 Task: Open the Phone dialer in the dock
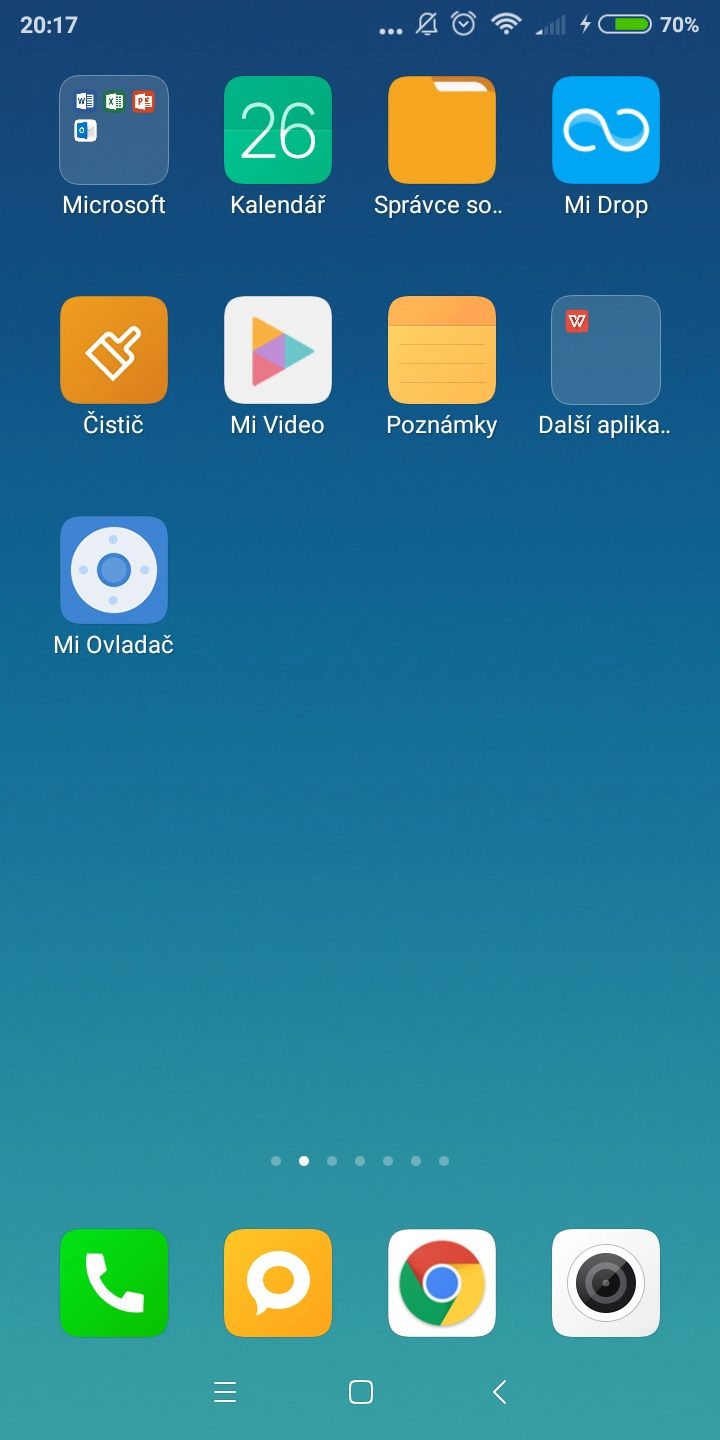click(114, 1283)
